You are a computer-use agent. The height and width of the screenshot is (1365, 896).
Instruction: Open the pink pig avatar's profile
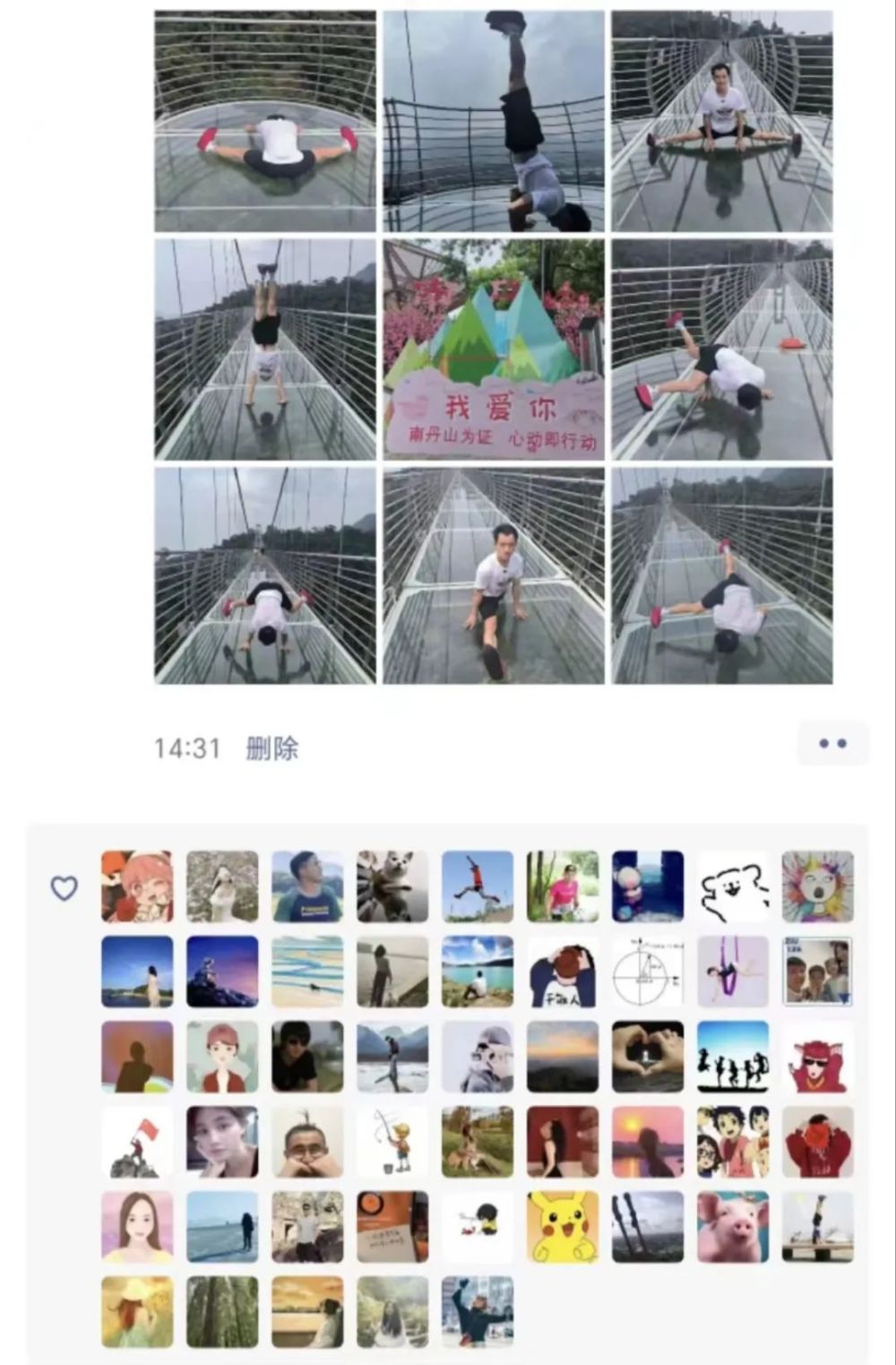(x=733, y=1227)
